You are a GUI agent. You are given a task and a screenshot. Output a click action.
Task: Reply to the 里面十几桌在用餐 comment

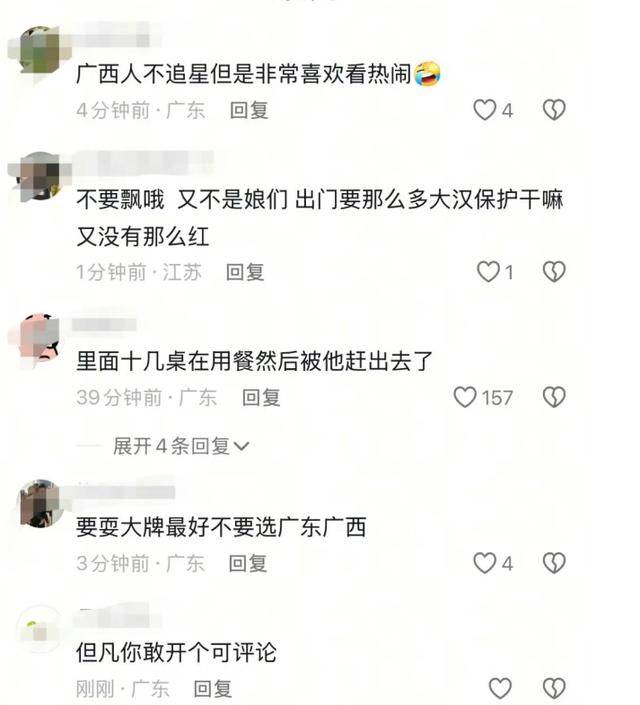point(261,397)
